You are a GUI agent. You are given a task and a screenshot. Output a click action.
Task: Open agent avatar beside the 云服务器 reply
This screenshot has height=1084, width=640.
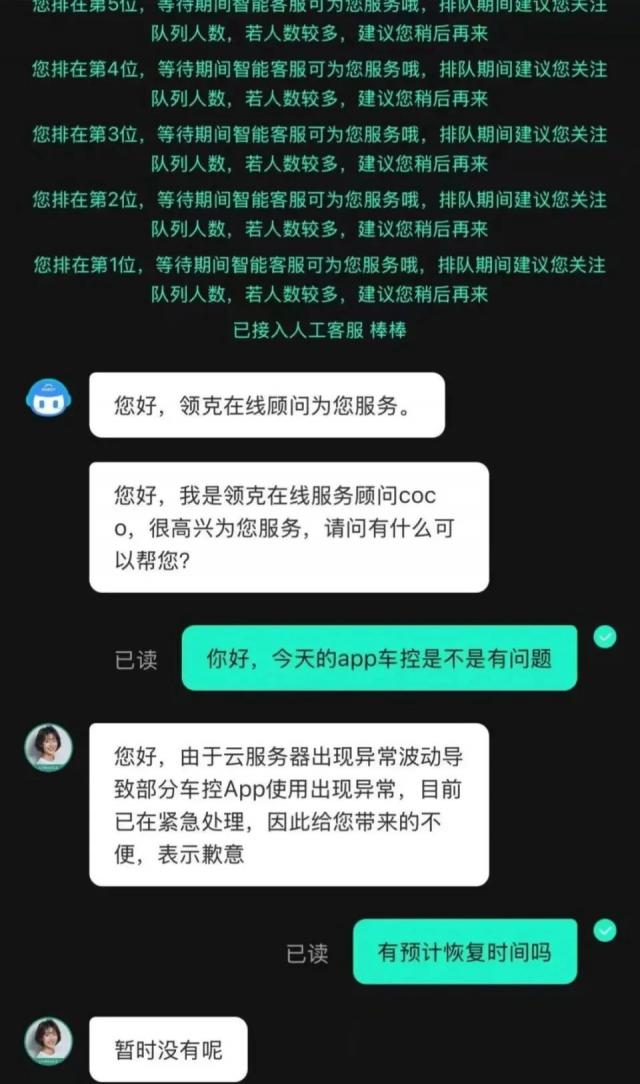click(x=48, y=747)
